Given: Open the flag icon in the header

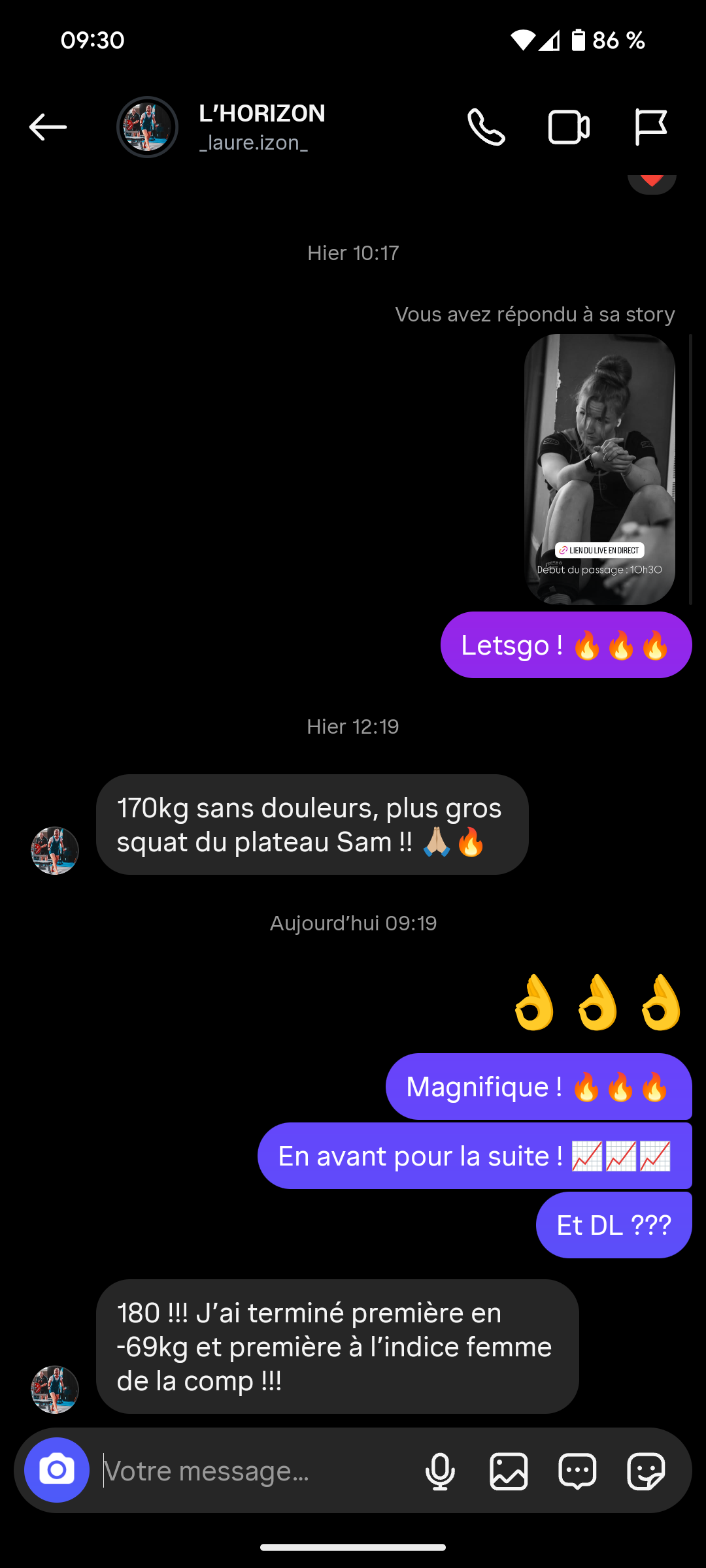Looking at the screenshot, I should 651,127.
